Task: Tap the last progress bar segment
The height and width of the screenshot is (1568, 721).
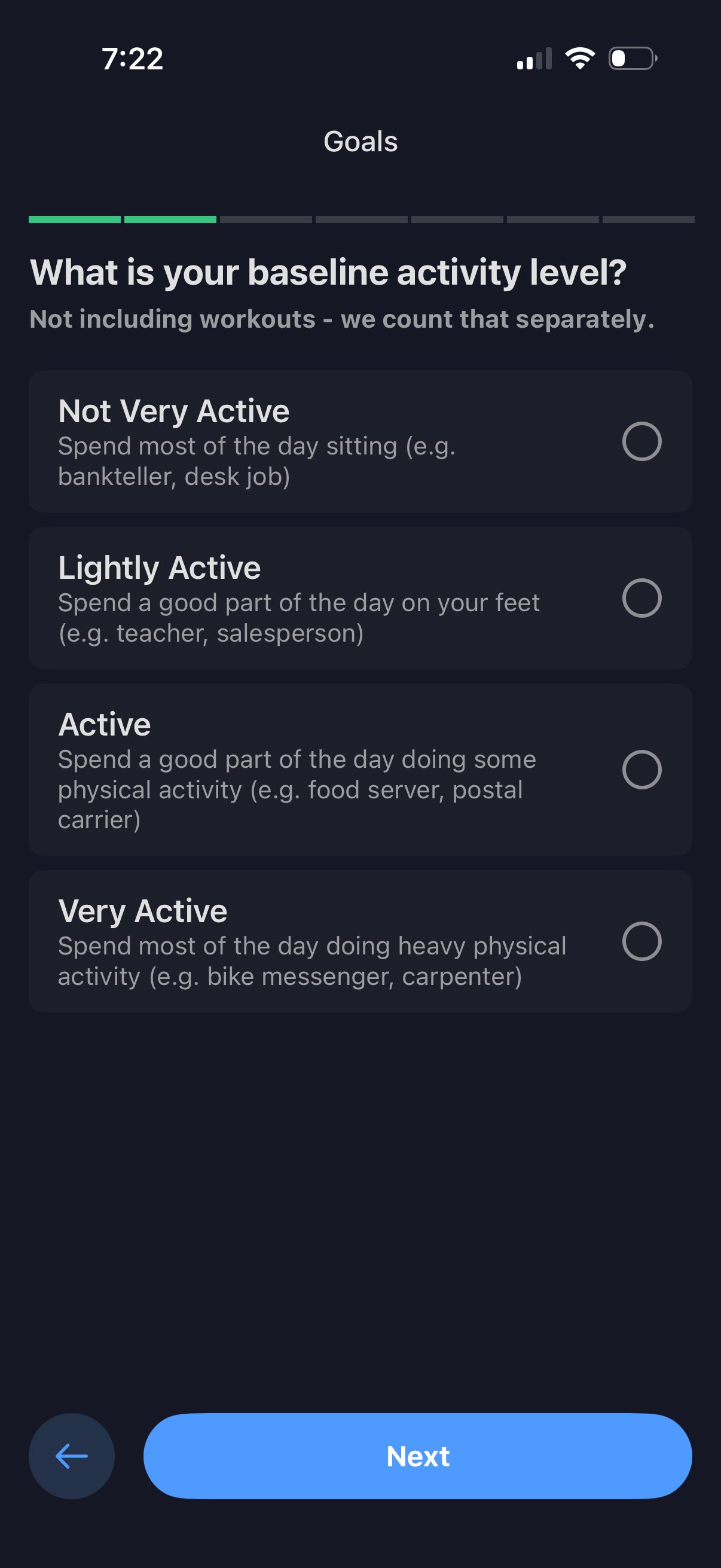Action: point(647,219)
